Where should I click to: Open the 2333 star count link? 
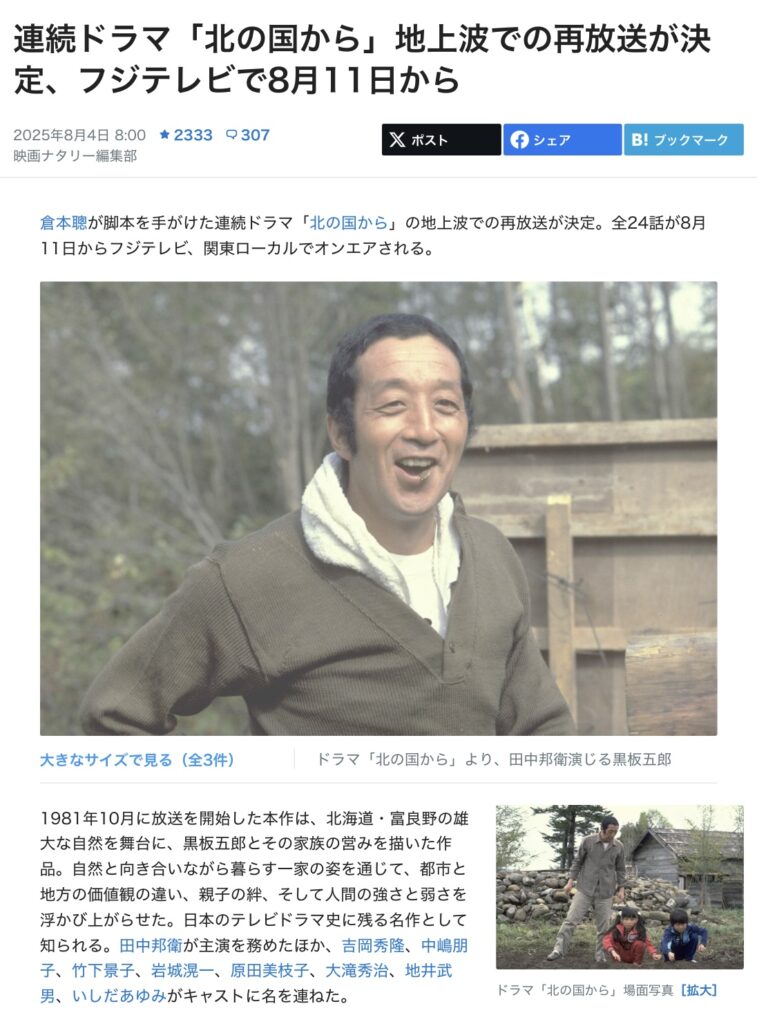pyautogui.click(x=185, y=135)
